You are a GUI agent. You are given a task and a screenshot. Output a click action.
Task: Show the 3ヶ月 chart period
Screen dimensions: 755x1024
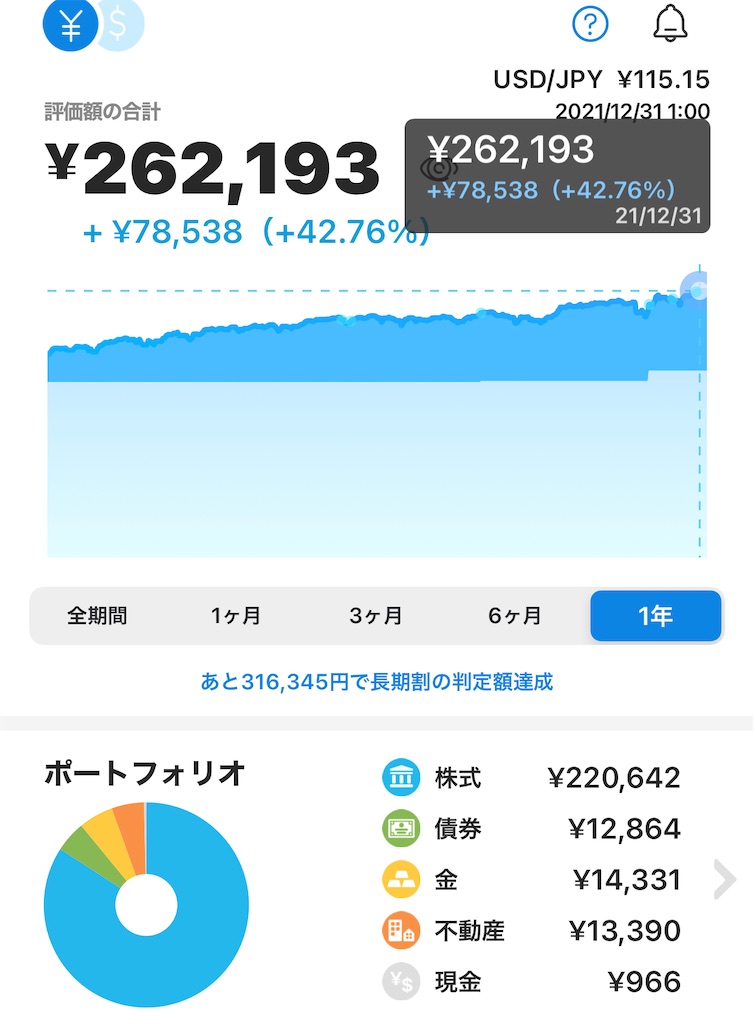click(x=376, y=616)
